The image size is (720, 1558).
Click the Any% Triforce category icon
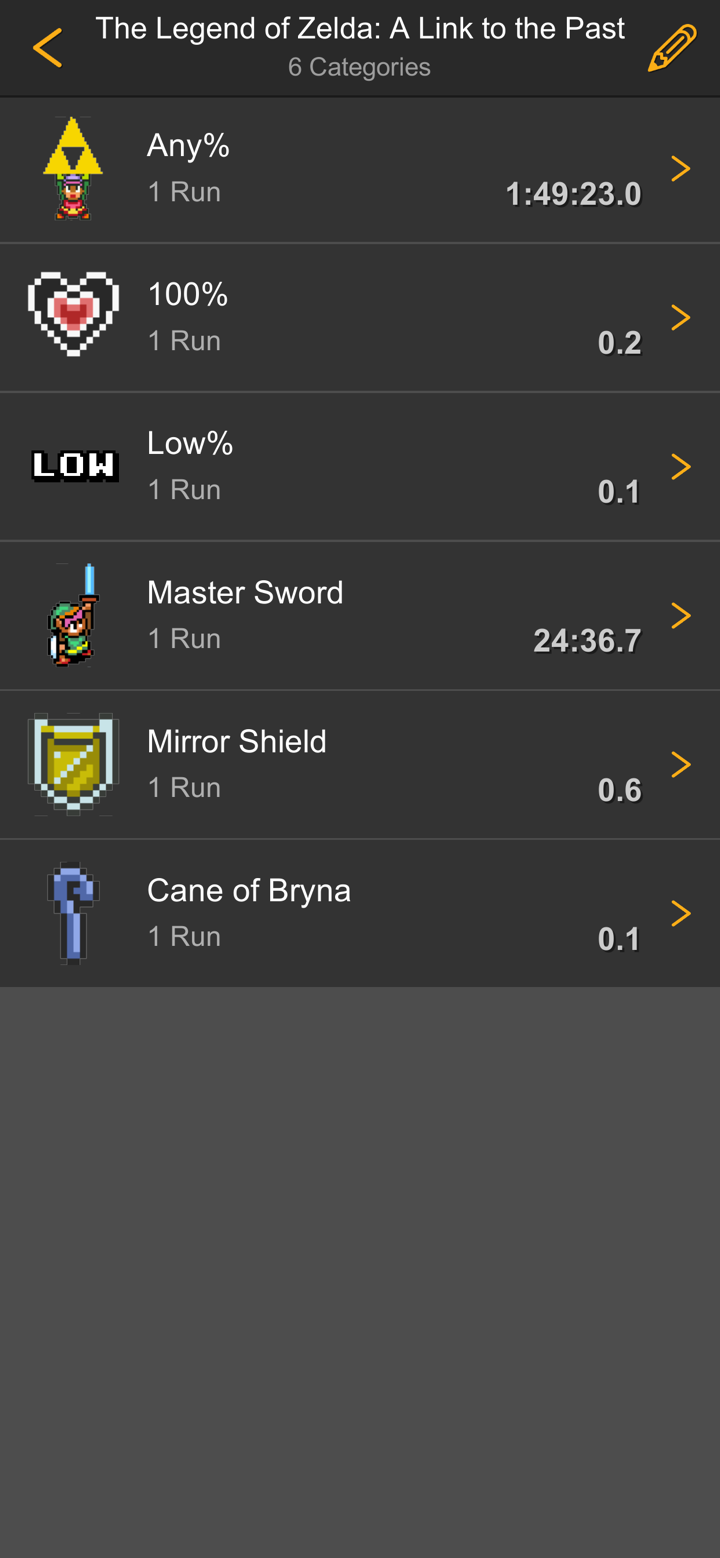coord(73,168)
